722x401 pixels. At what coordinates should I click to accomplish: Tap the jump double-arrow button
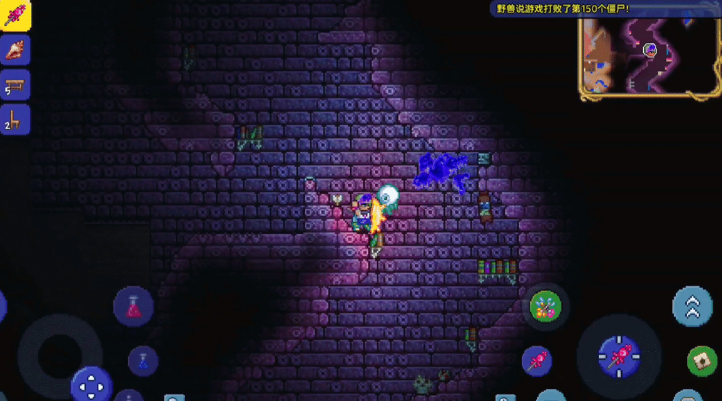(x=692, y=306)
